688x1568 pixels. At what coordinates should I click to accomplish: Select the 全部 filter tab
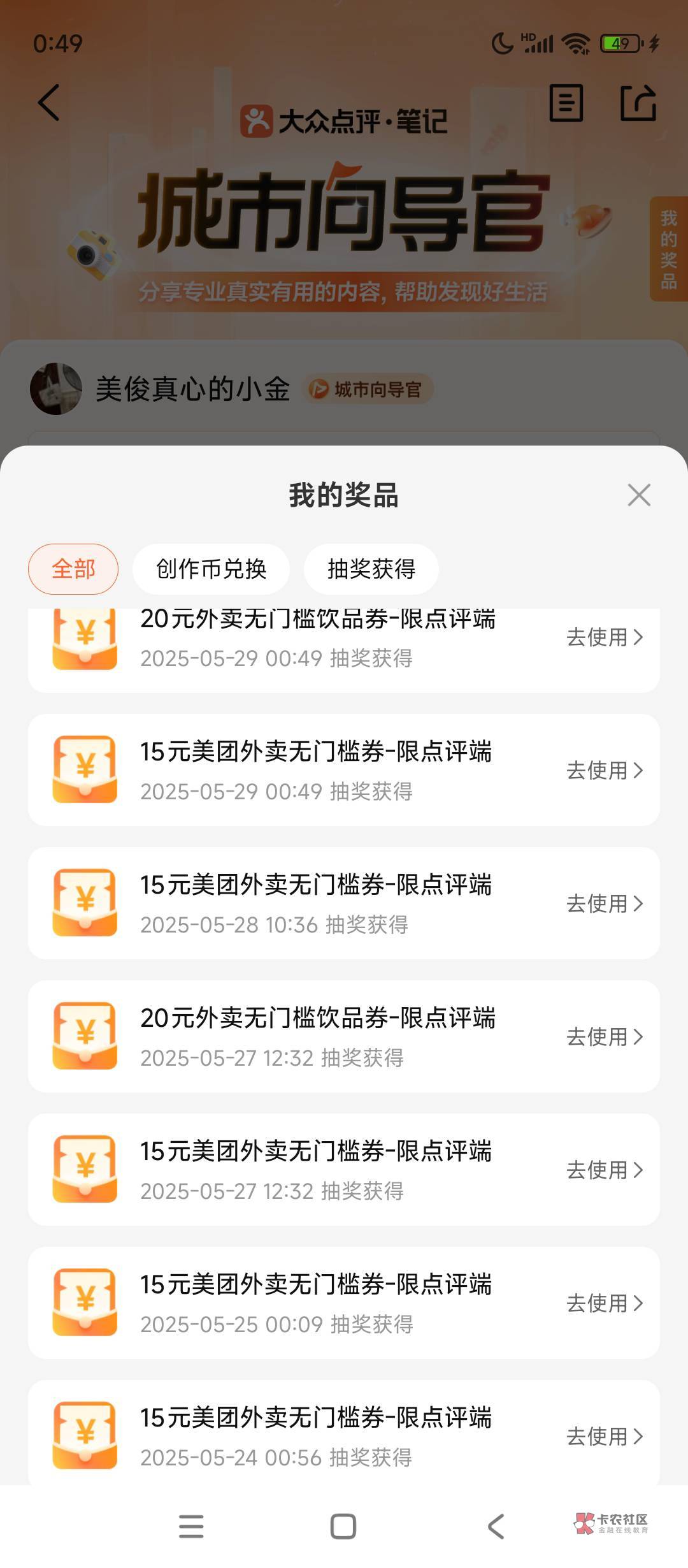[x=73, y=569]
